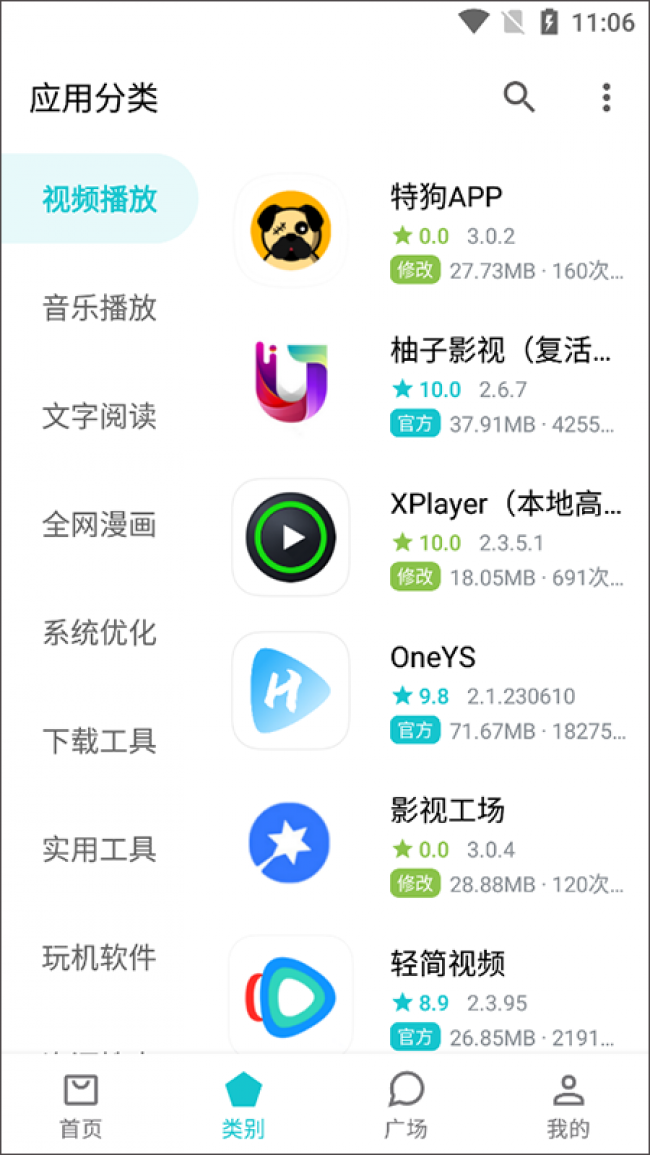650x1155 pixels.
Task: Open the 我的 tab
Action: 568,1106
